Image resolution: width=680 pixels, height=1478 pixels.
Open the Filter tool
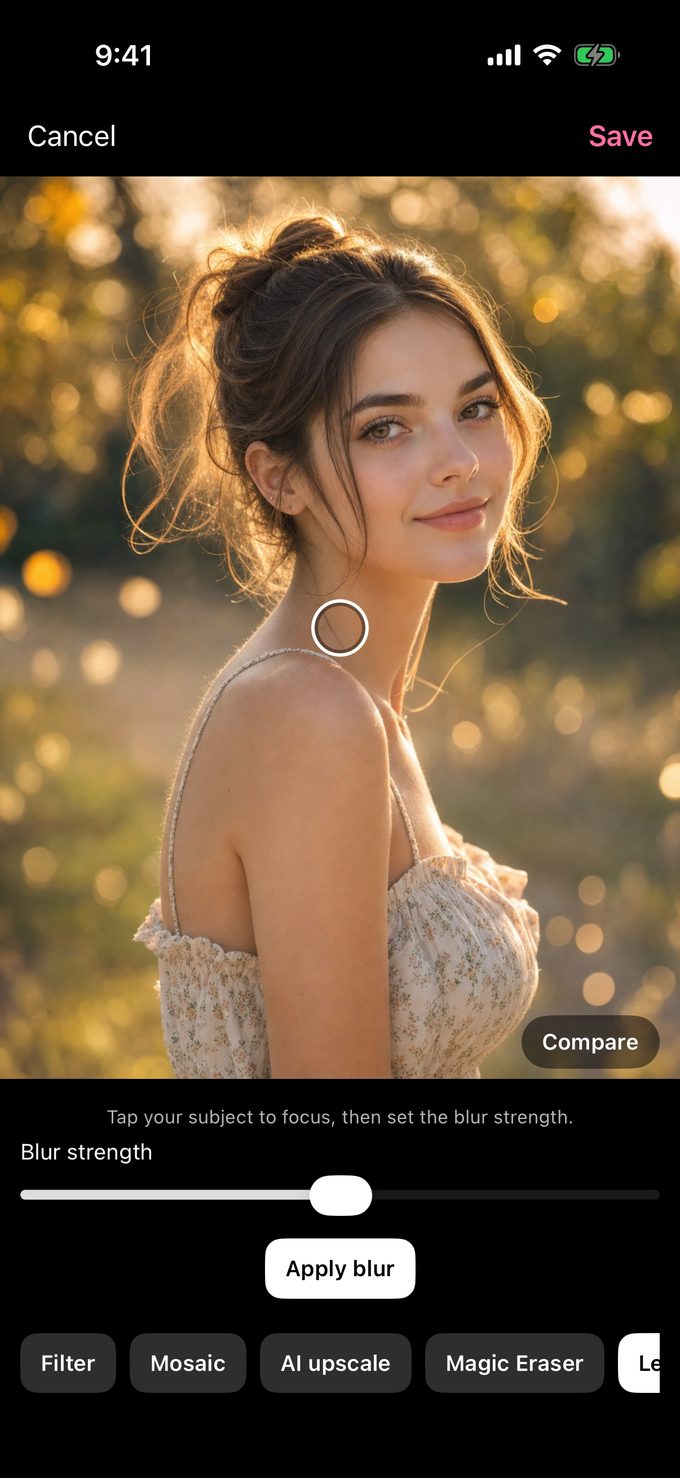coord(68,1363)
